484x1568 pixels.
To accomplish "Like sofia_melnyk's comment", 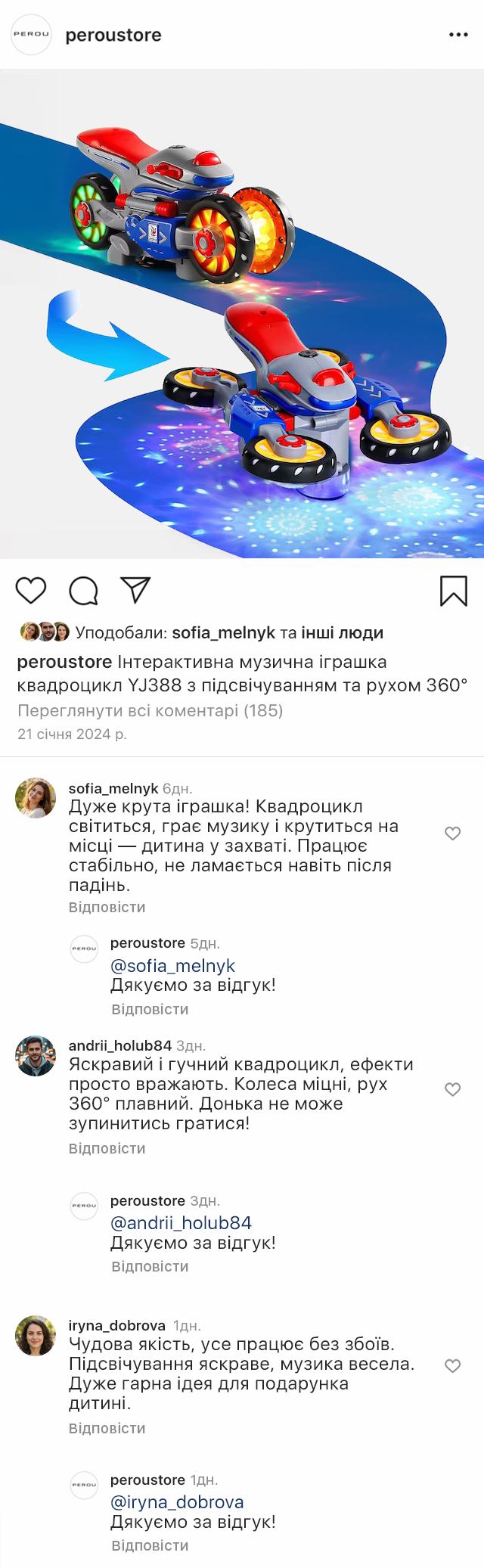I will (452, 834).
